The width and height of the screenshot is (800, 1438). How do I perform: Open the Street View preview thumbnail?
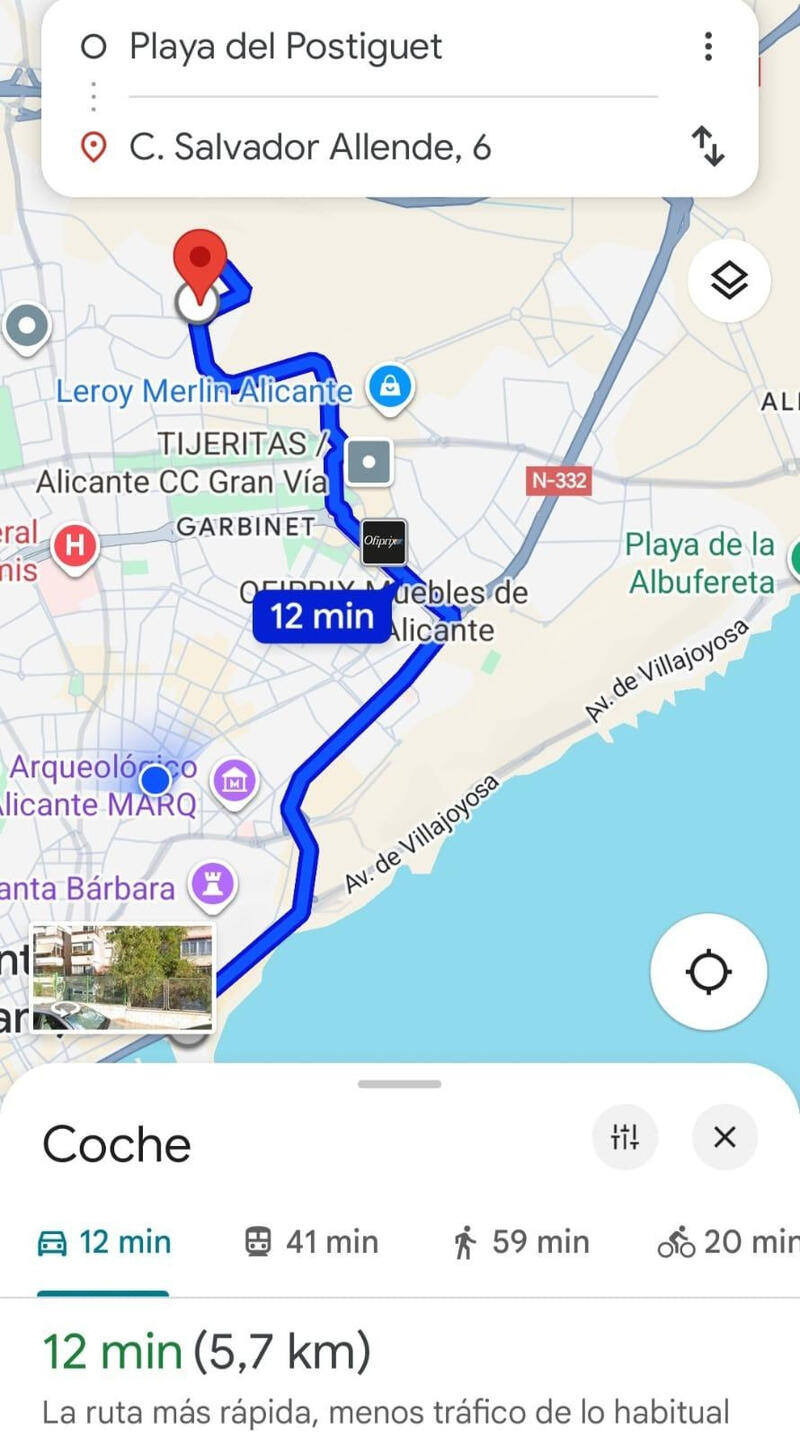[123, 977]
